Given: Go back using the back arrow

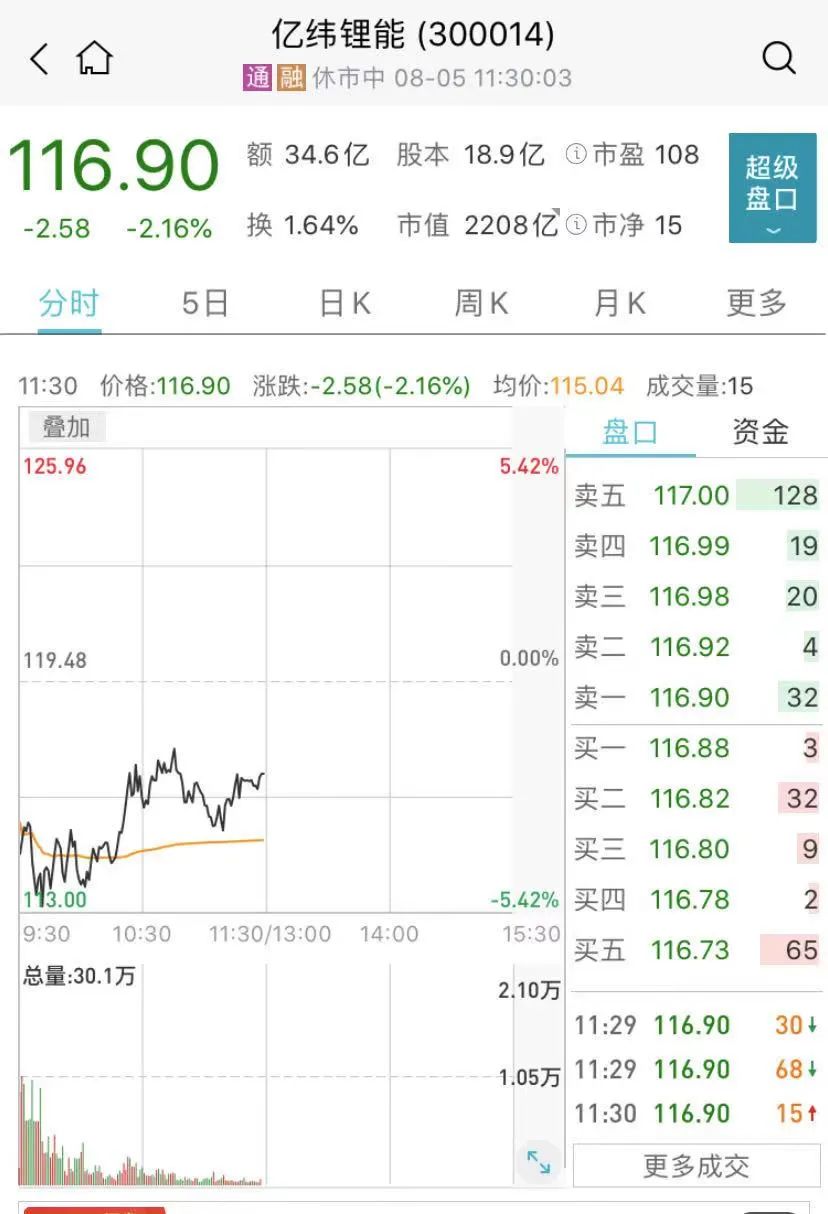Looking at the screenshot, I should click(39, 59).
